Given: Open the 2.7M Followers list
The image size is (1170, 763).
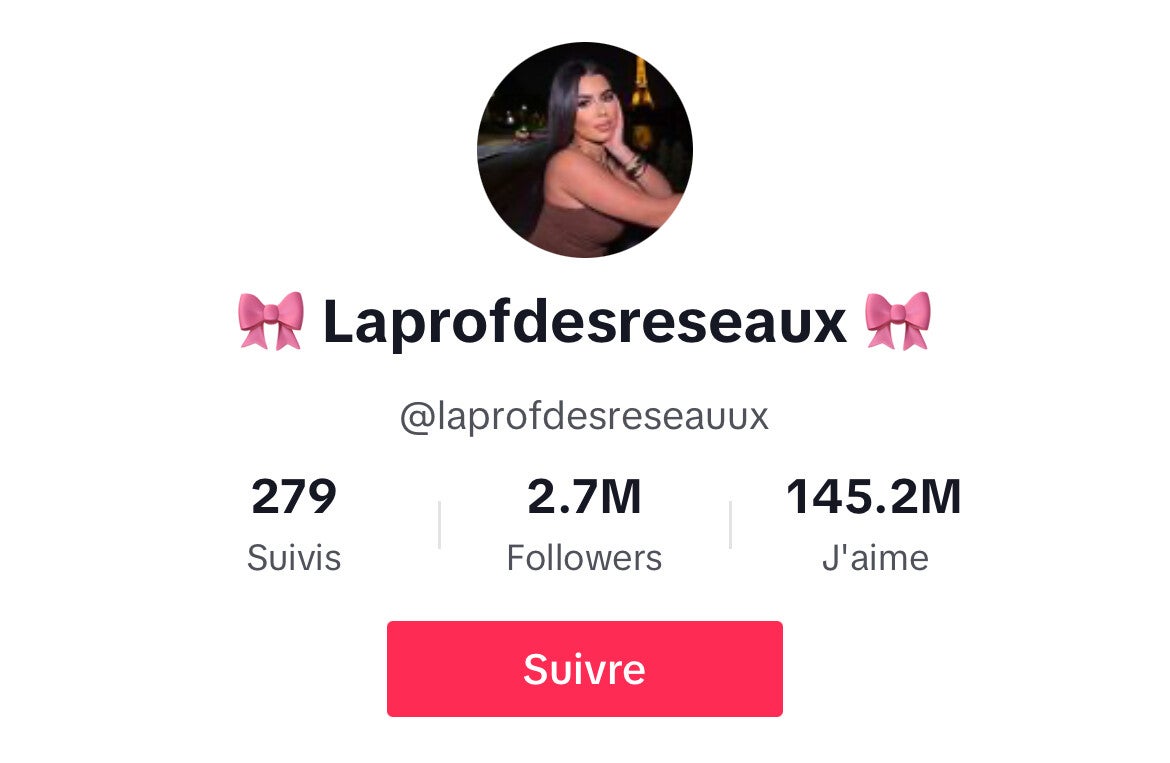Looking at the screenshot, I should (x=584, y=525).
